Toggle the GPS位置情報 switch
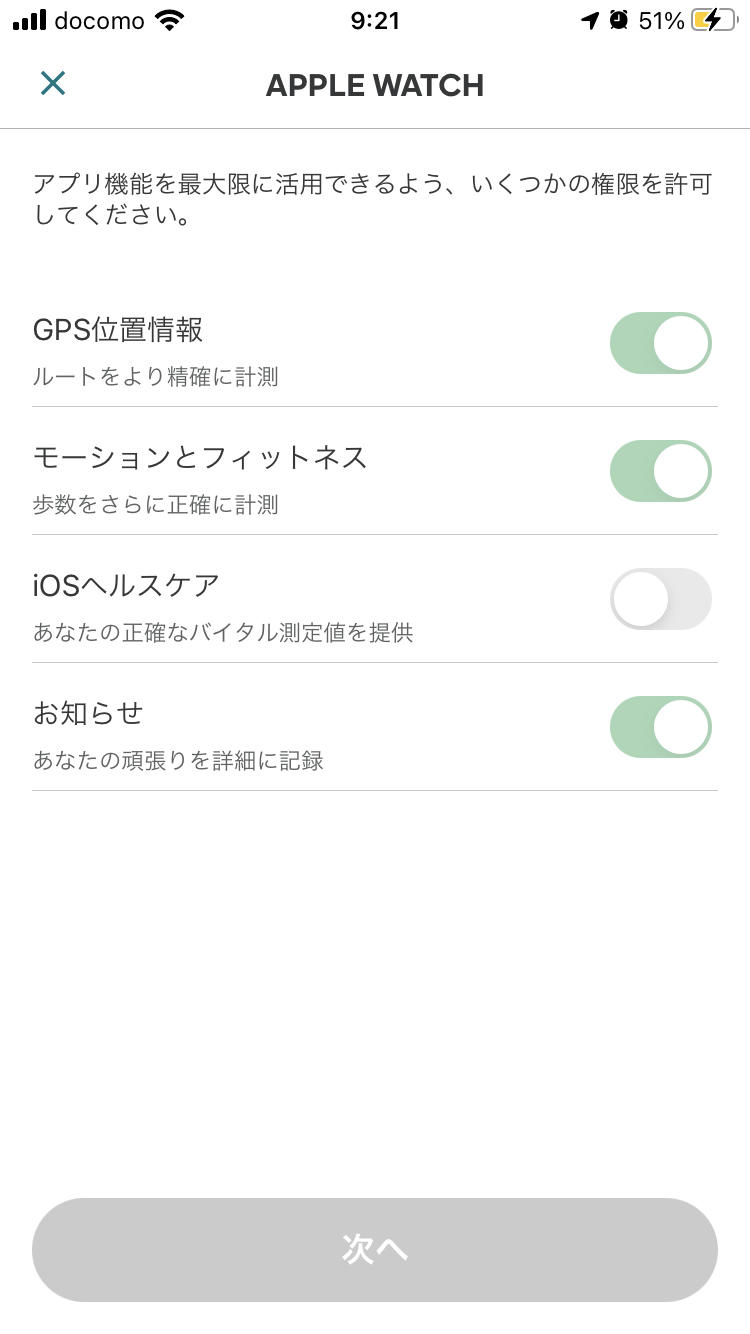 pos(660,343)
